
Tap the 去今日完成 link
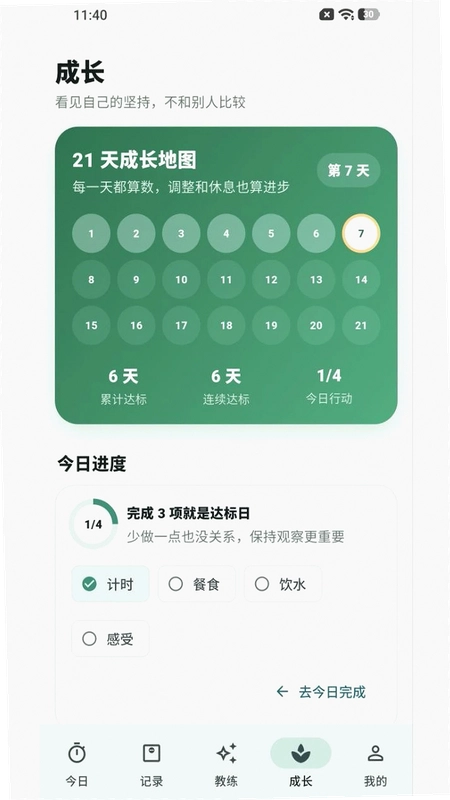pyautogui.click(x=321, y=692)
